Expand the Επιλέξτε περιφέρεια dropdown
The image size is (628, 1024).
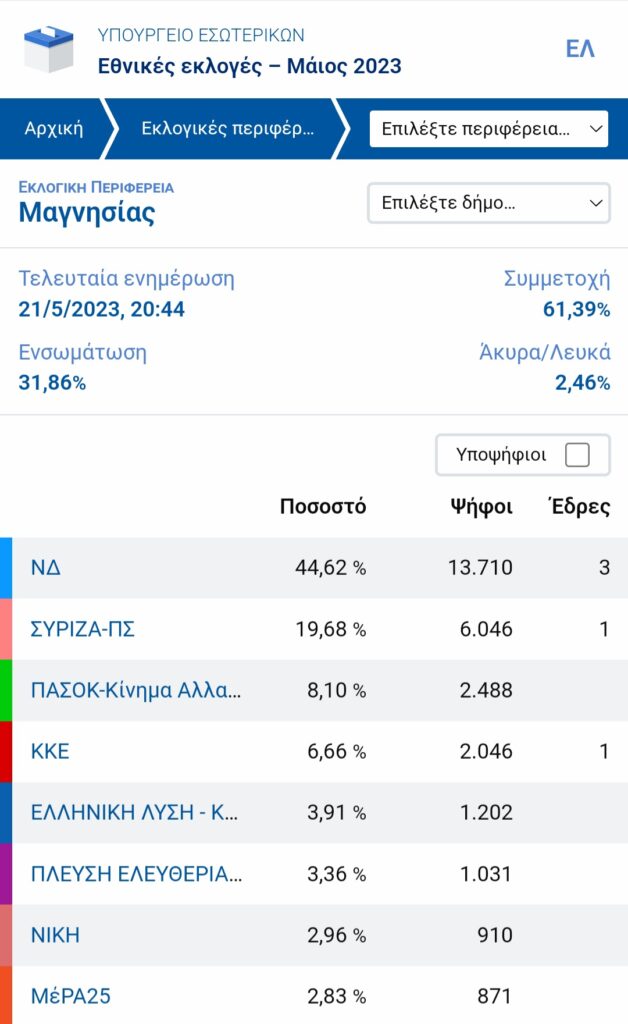489,129
